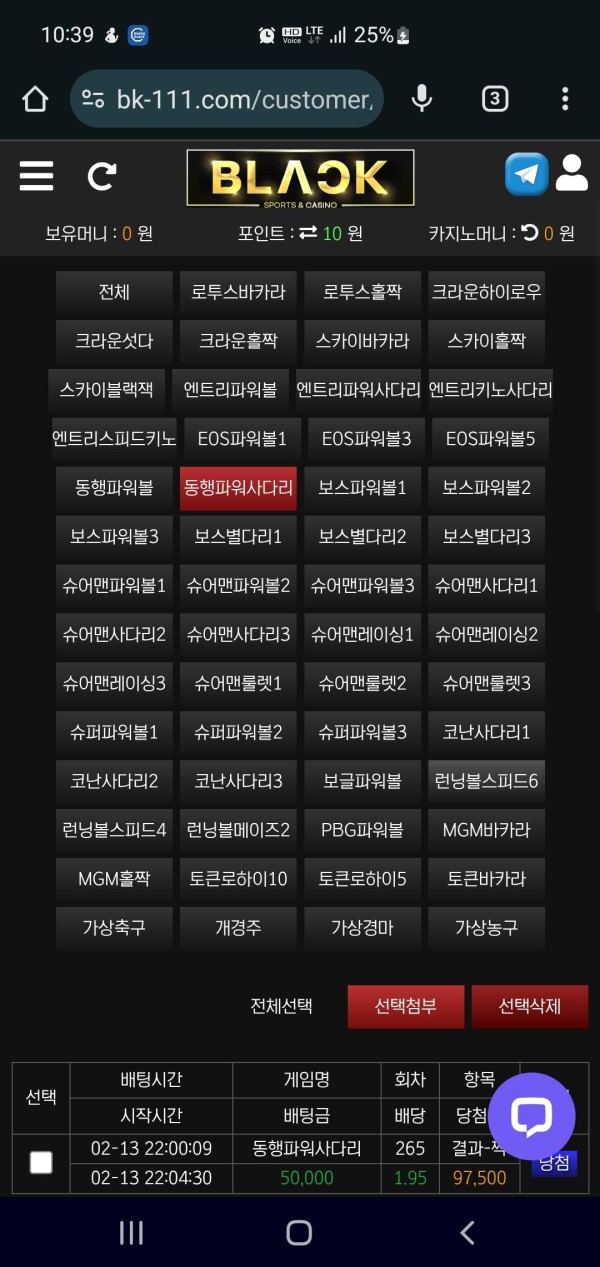Filter by PBG파워볼
This screenshot has height=1267, width=600.
coord(362,830)
